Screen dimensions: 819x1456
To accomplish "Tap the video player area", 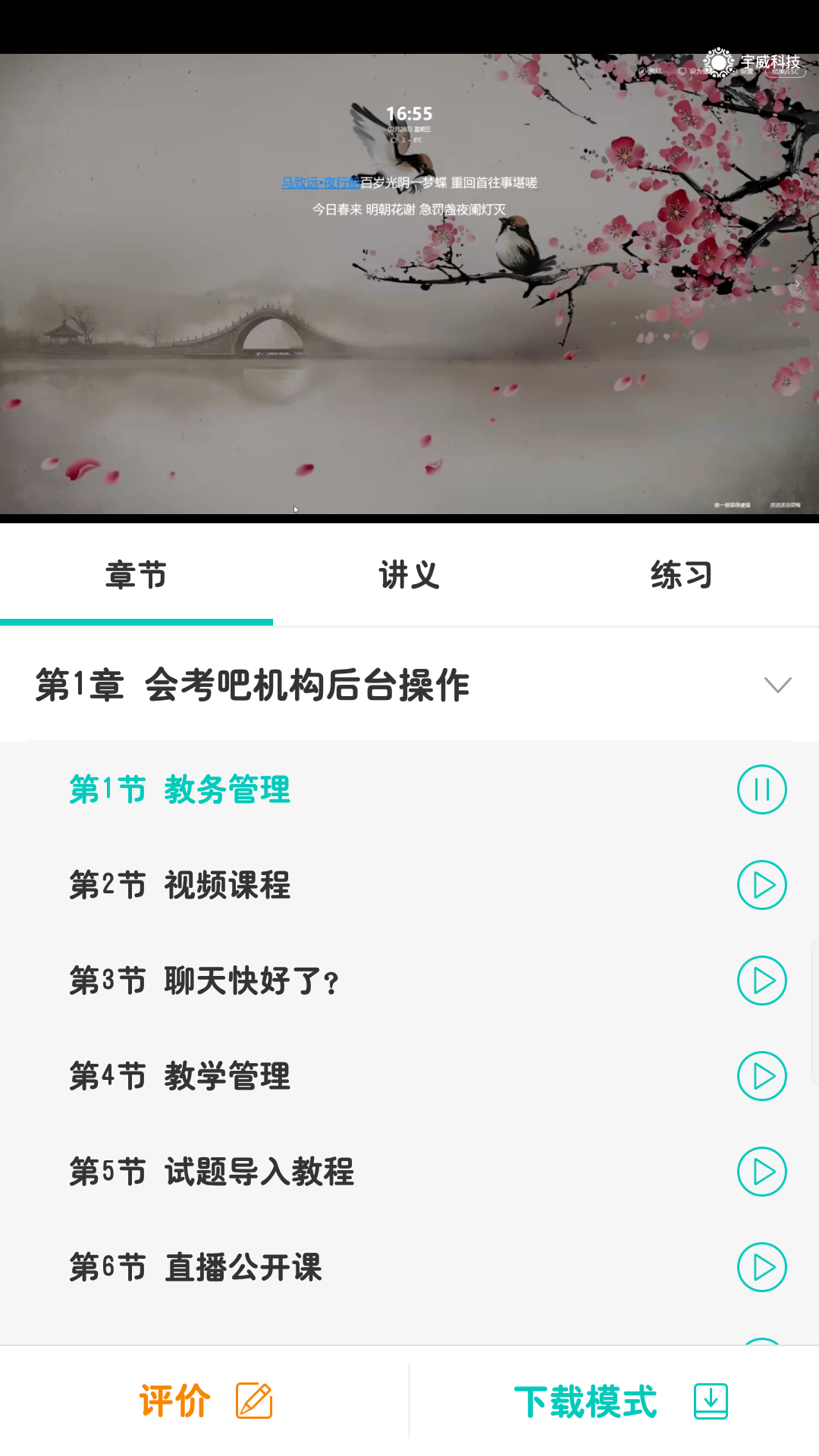I will point(409,288).
